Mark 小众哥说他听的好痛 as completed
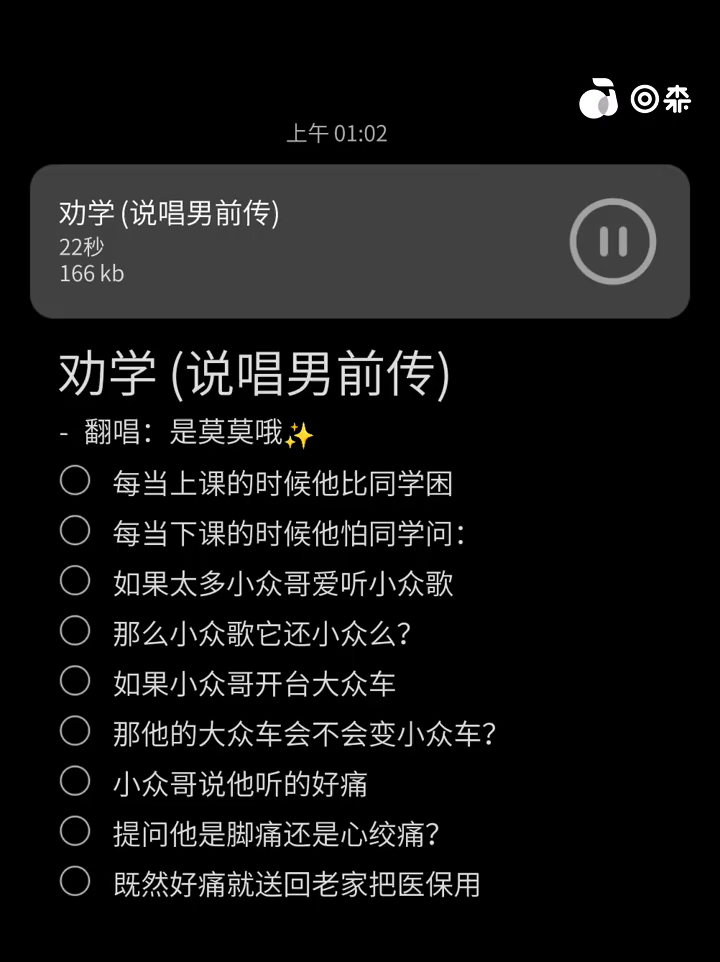This screenshot has width=720, height=962. click(75, 781)
